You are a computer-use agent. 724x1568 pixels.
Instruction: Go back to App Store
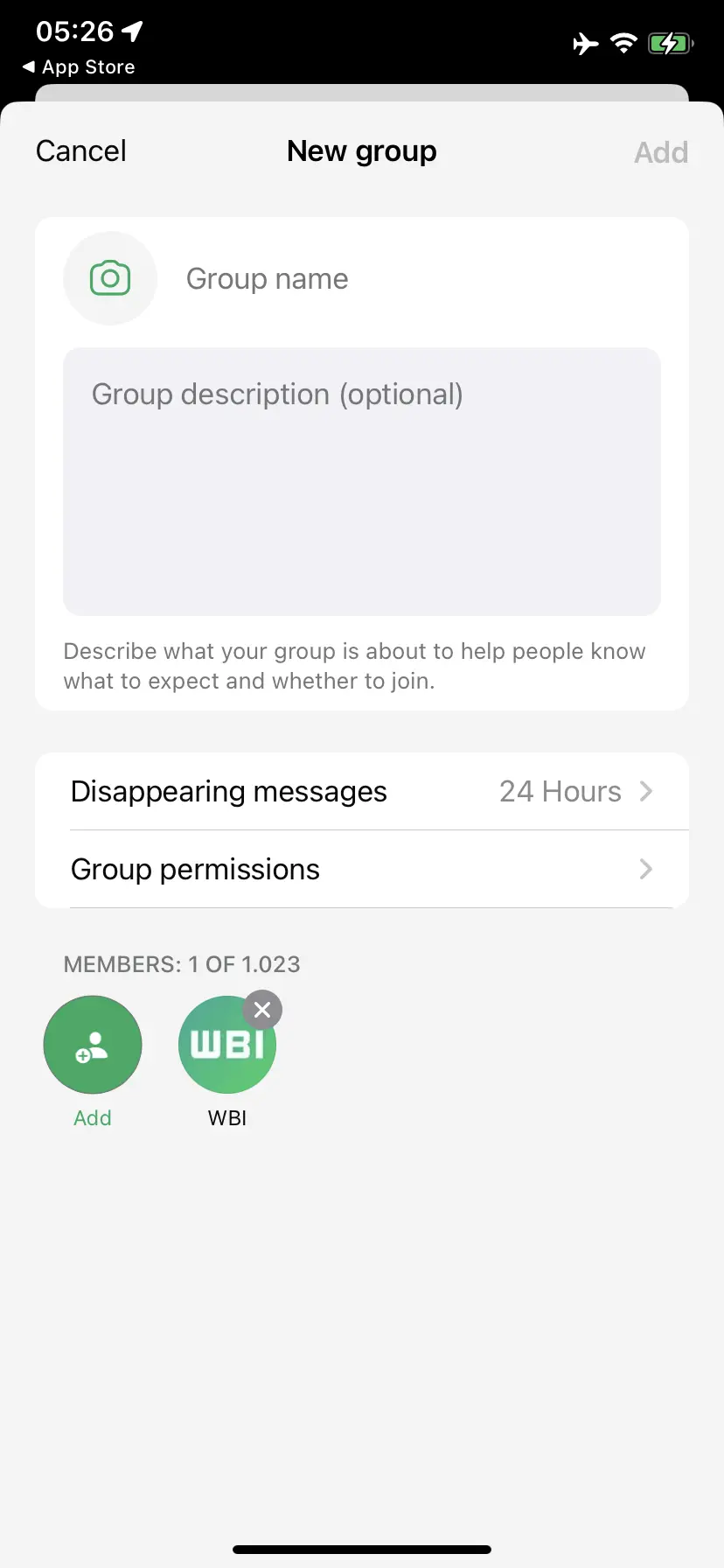pyautogui.click(x=79, y=67)
